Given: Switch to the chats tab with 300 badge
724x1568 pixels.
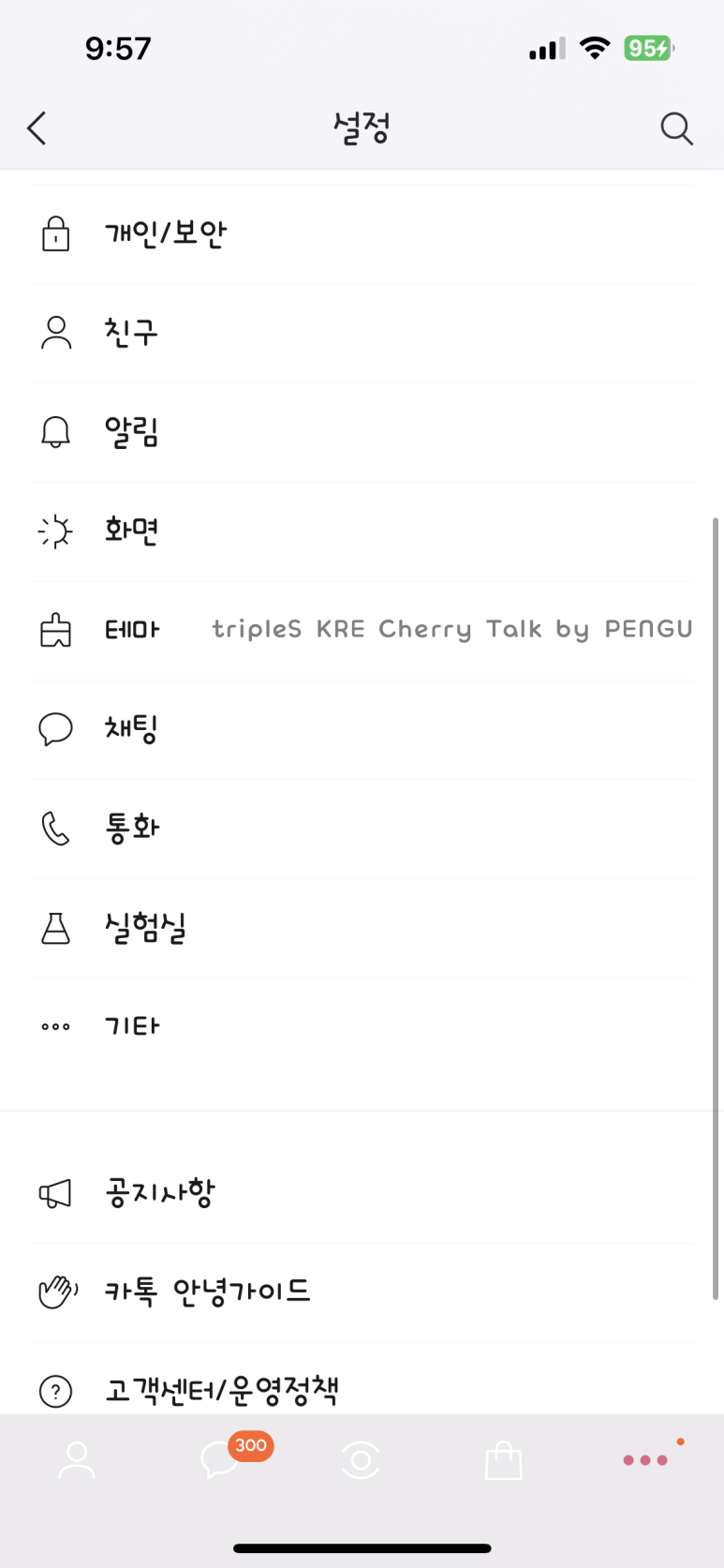Looking at the screenshot, I should pos(221,1459).
